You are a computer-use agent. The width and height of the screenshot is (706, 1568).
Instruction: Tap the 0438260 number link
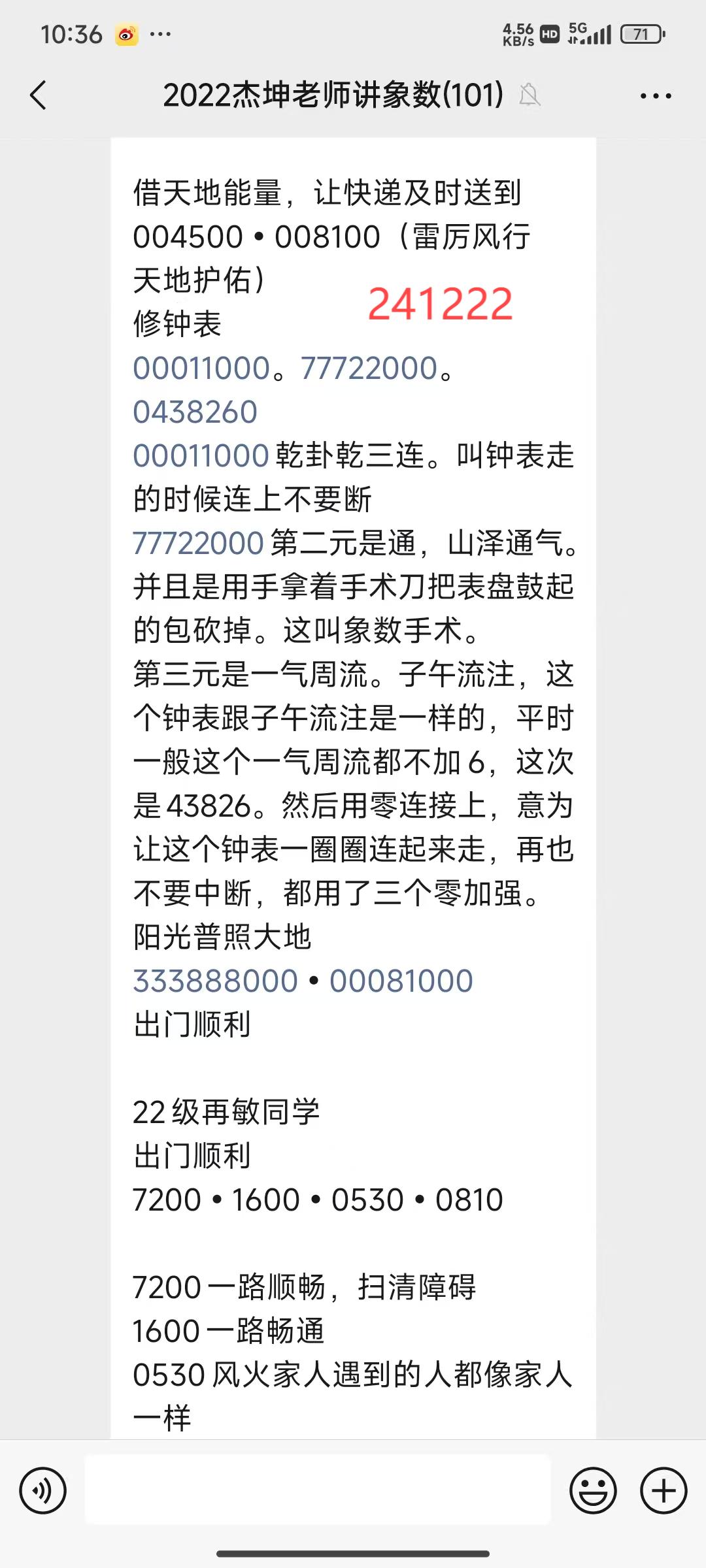[195, 412]
